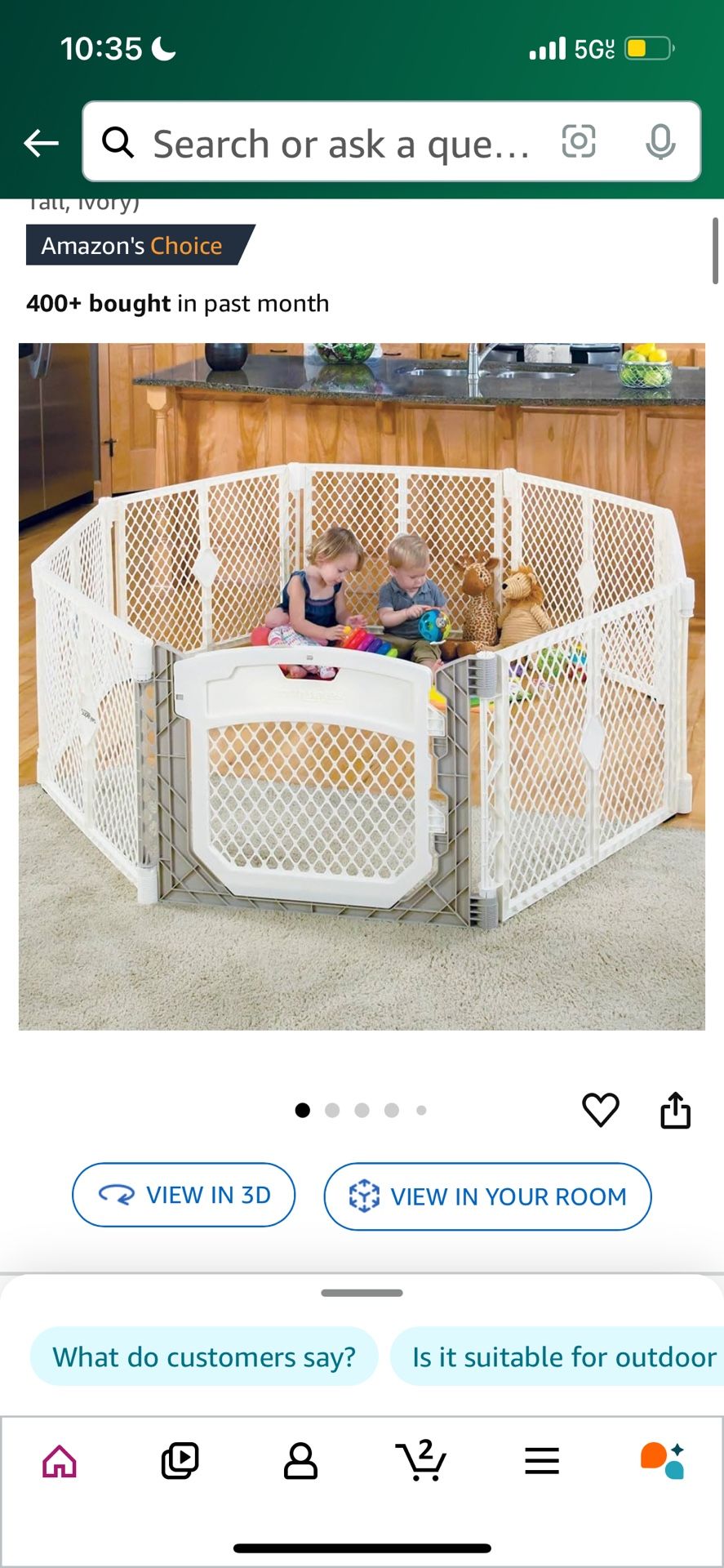Open the hamburger menu tab
724x1568 pixels.
point(542,1461)
